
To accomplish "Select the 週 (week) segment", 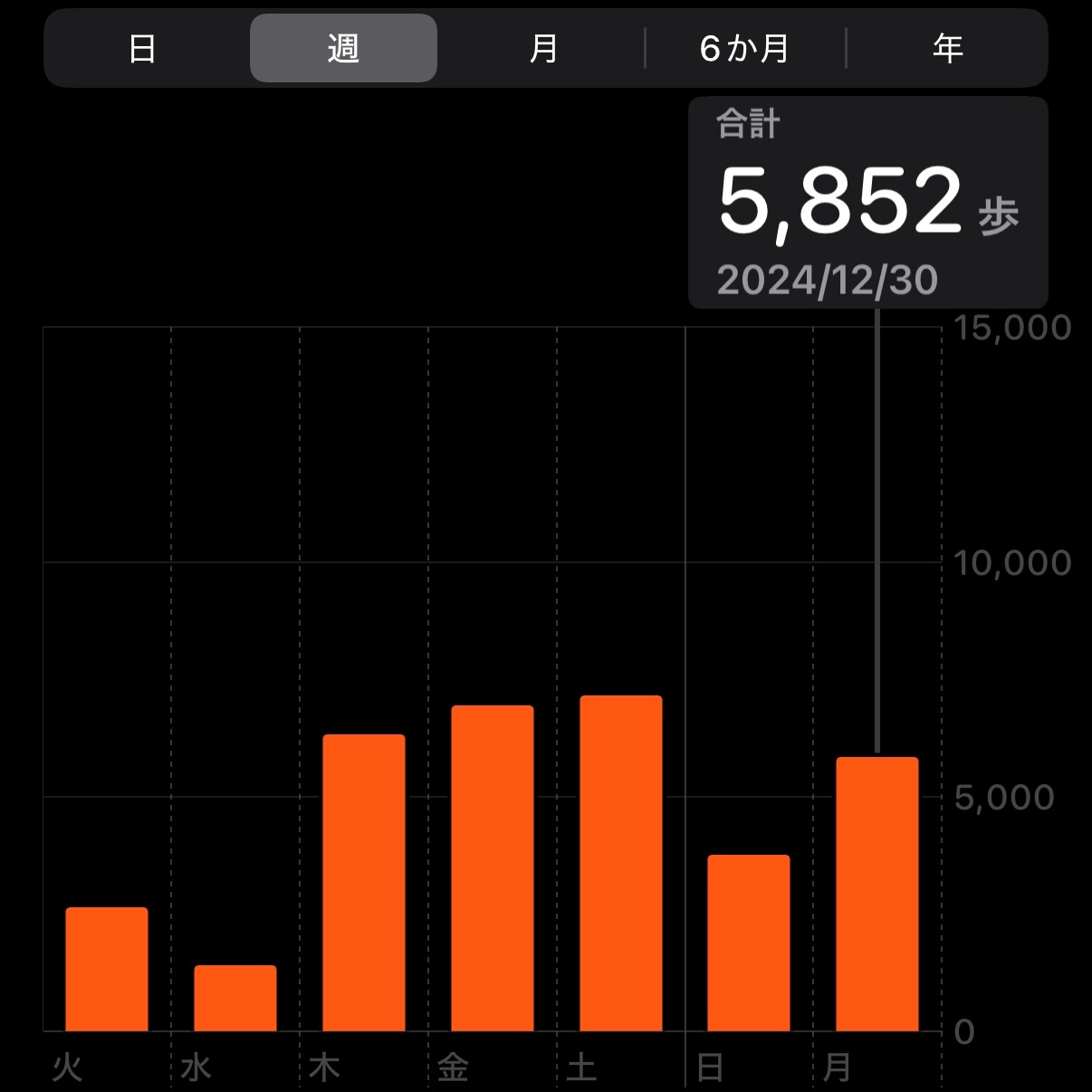I will point(343,48).
